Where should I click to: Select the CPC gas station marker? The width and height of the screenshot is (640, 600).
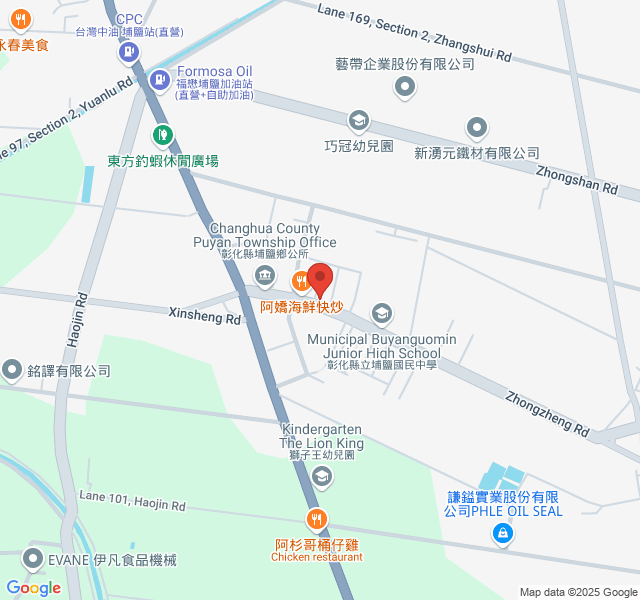pos(128,50)
